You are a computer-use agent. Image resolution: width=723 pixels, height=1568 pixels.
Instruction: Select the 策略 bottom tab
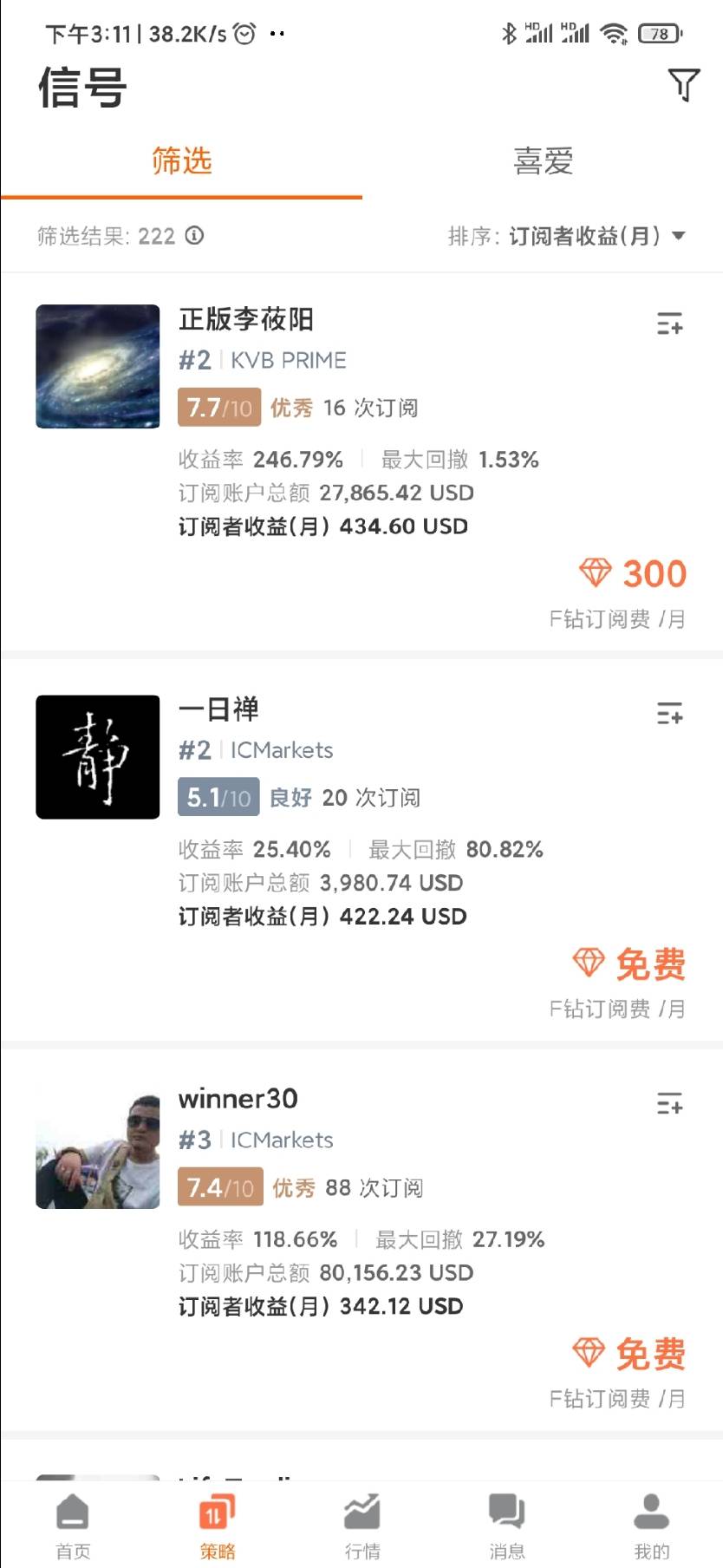tap(218, 1526)
